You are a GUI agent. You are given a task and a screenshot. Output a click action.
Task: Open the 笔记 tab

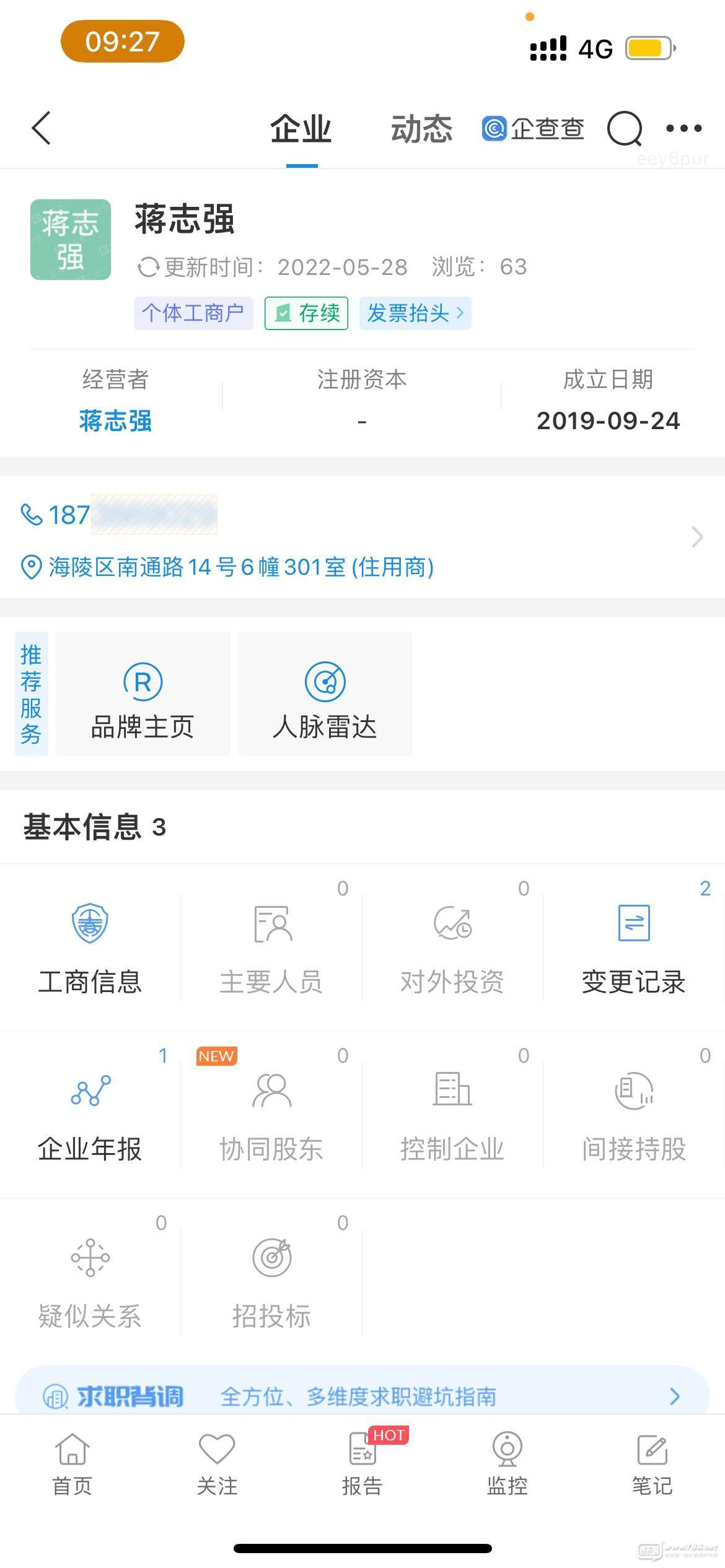(x=652, y=1464)
